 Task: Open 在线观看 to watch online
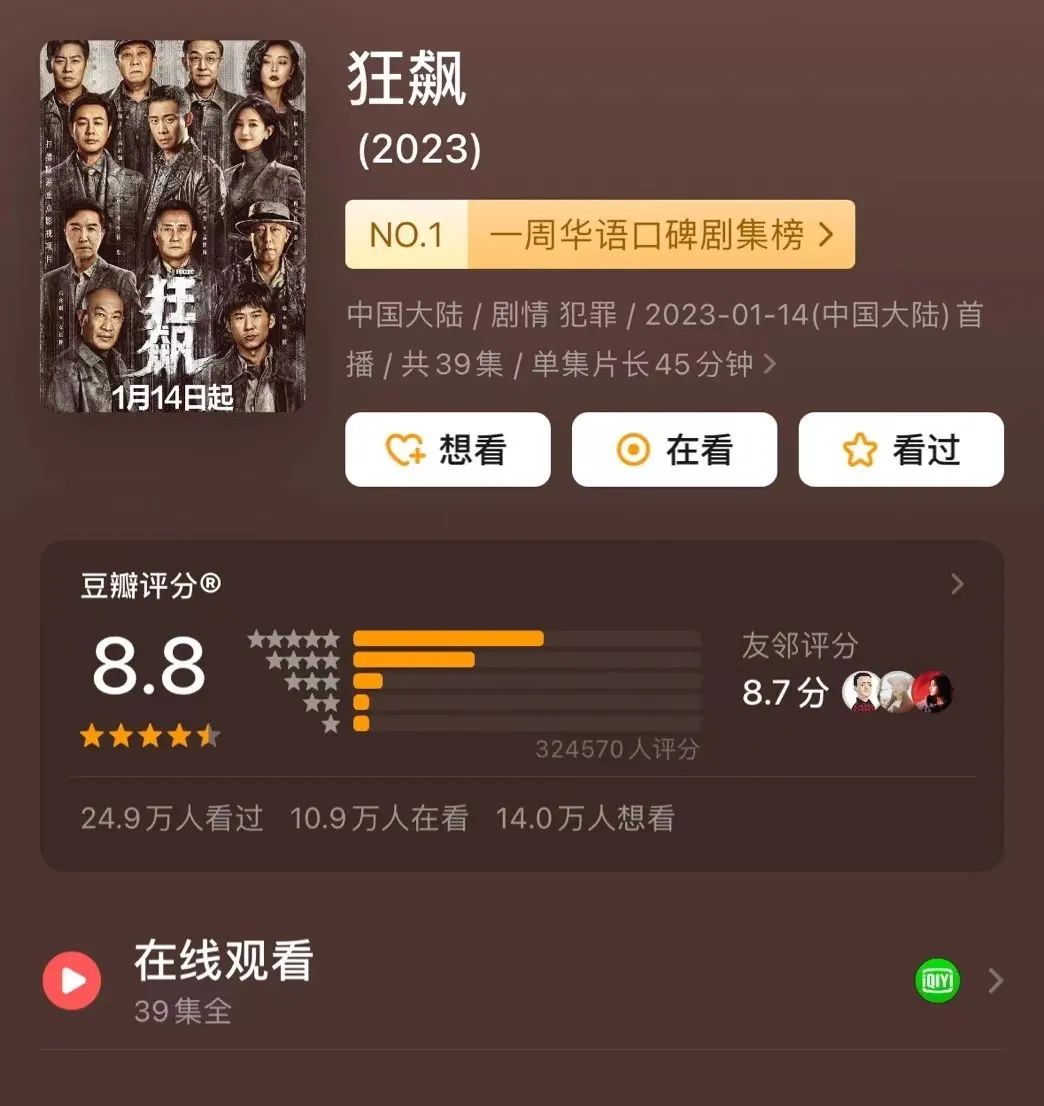pyautogui.click(x=520, y=980)
